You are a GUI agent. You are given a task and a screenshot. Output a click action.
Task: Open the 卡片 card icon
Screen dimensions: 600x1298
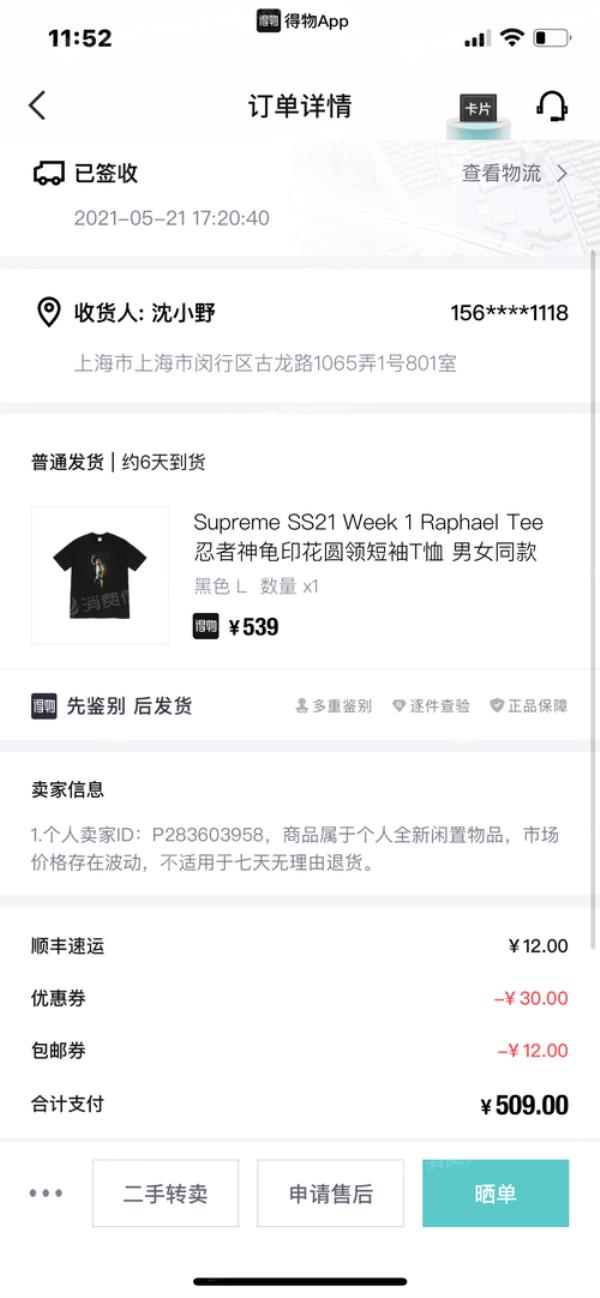coord(478,110)
